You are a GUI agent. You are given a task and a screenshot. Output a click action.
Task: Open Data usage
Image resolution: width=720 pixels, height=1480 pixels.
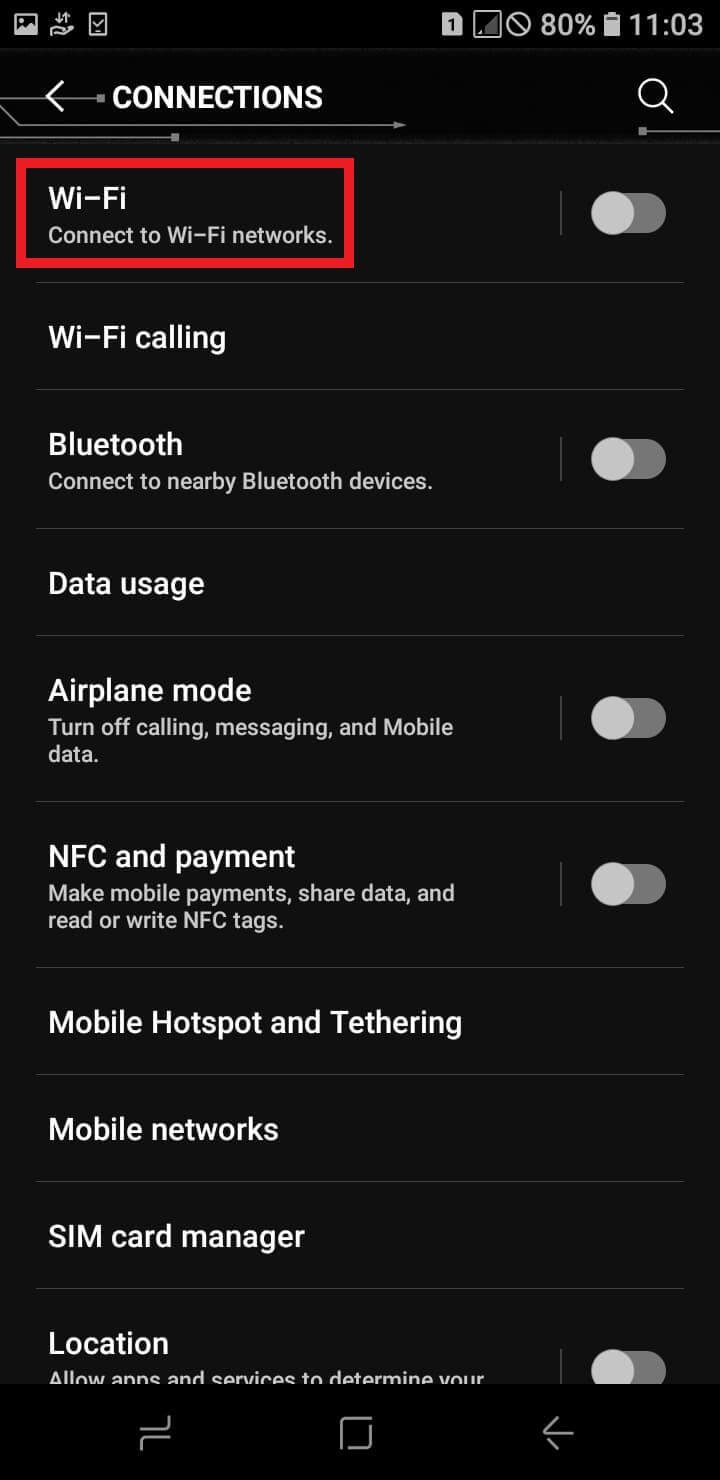pyautogui.click(x=126, y=583)
